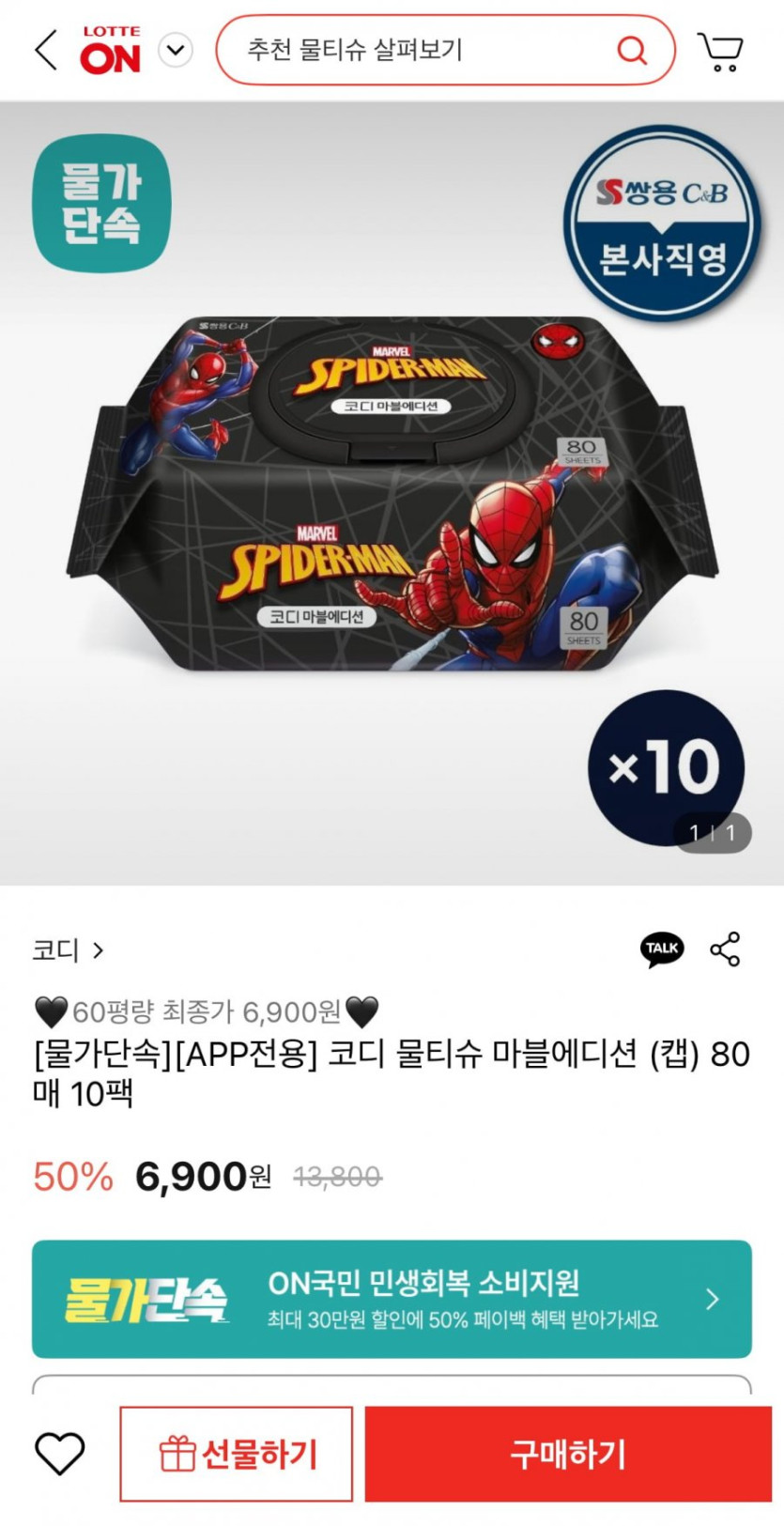Tap 구매하기 to buy now
The width and height of the screenshot is (784, 1526).
coord(568,1454)
